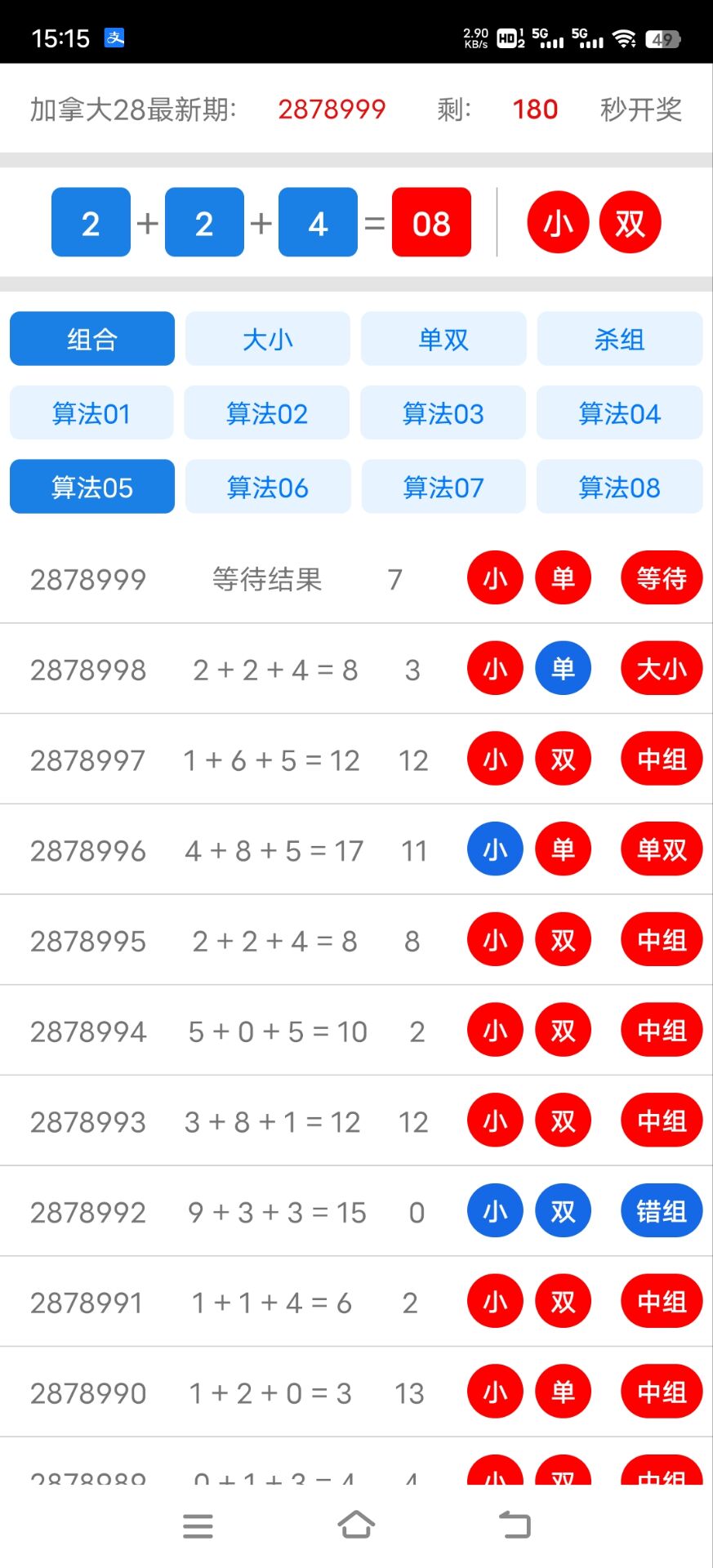Choose the 算法06 option
The image size is (713, 1568).
pos(268,487)
